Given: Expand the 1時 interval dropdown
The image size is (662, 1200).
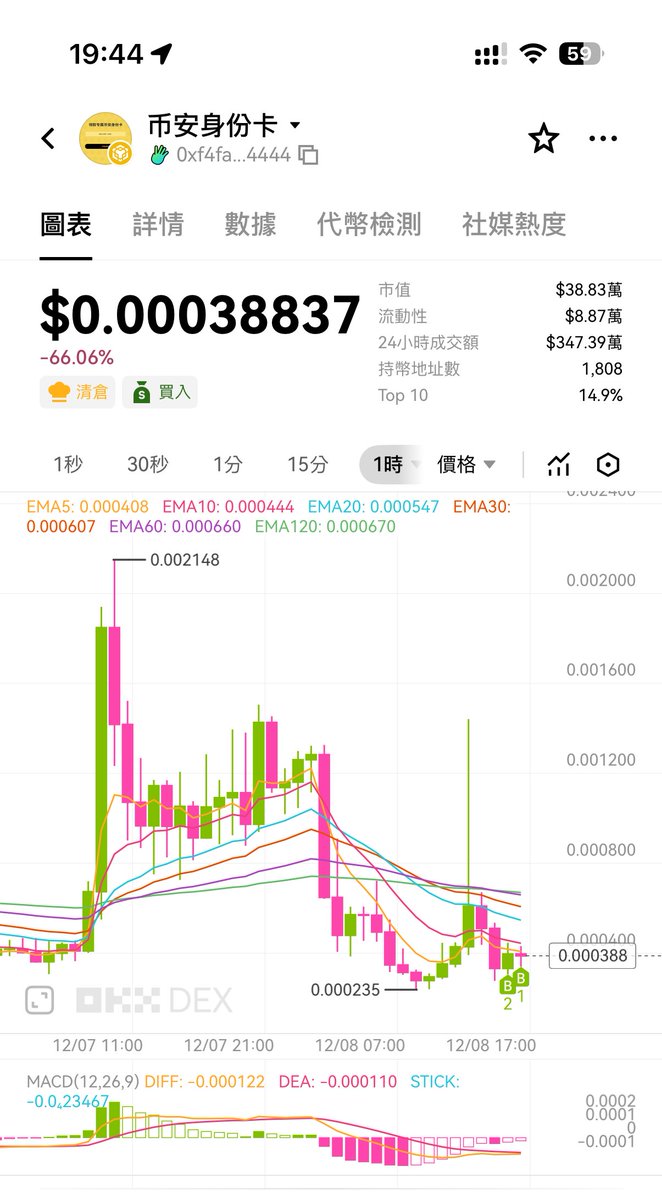Looking at the screenshot, I should click(391, 464).
